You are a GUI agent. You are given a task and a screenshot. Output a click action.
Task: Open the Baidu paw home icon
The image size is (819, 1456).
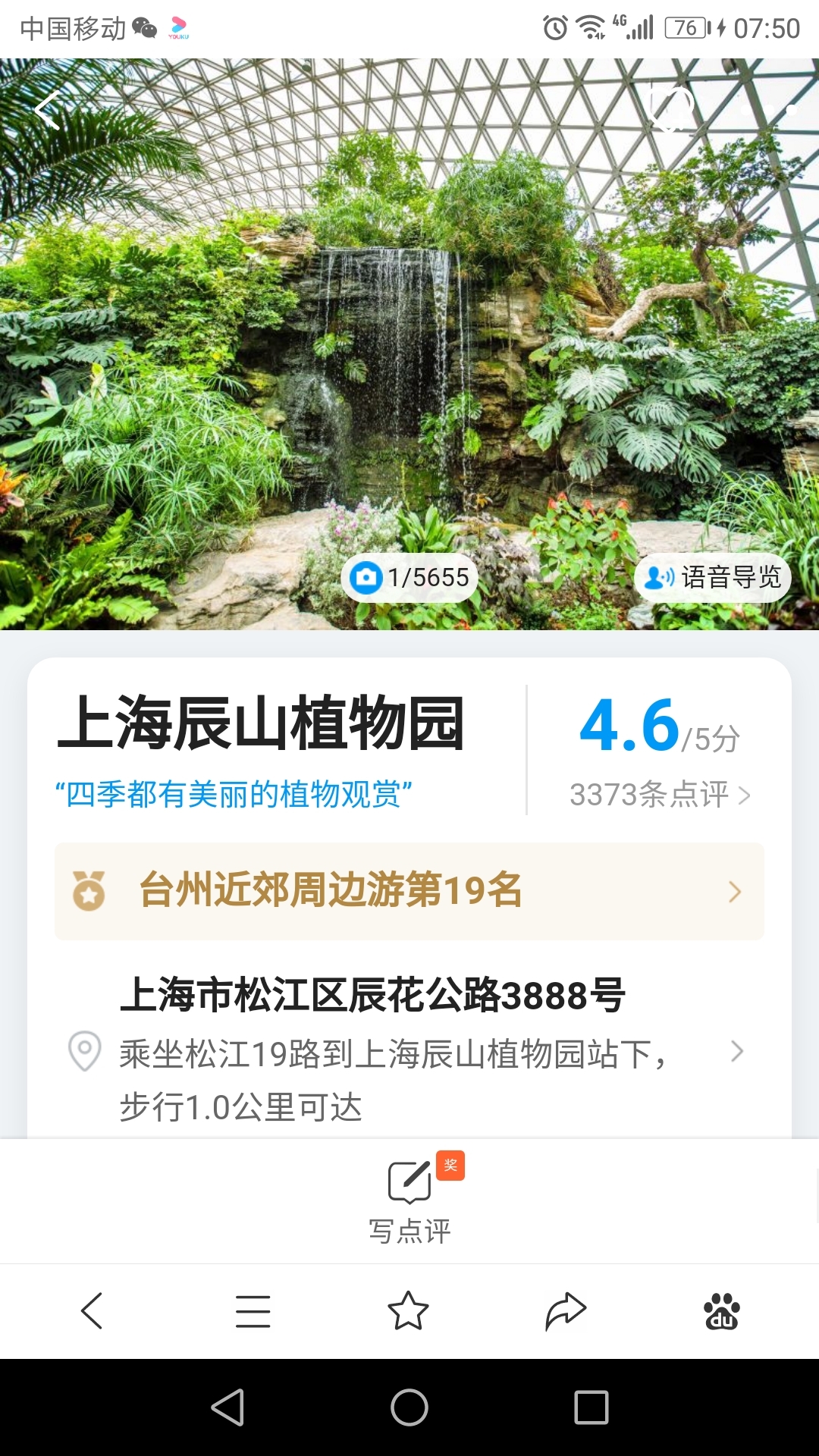click(x=722, y=1311)
